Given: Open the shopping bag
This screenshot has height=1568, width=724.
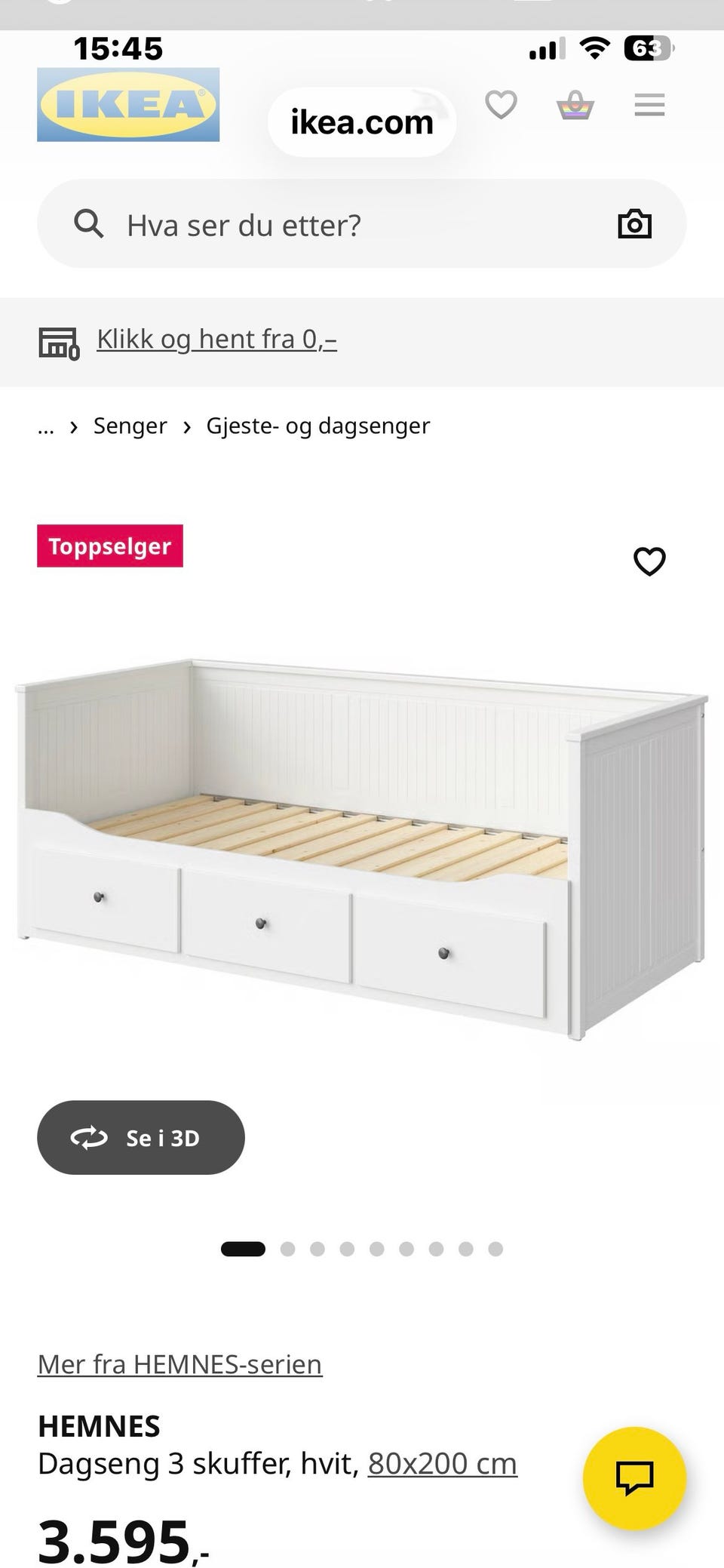Looking at the screenshot, I should point(575,106).
